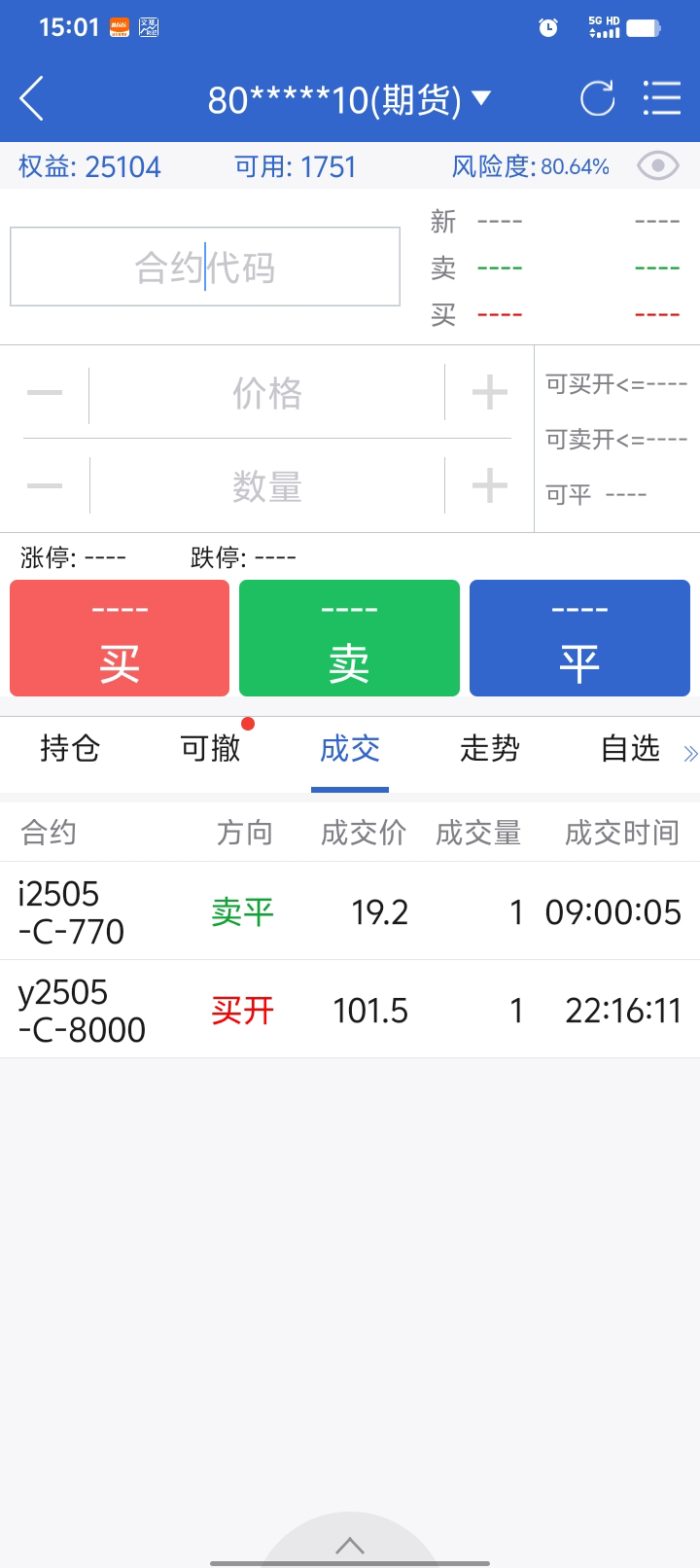Screen dimensions: 700x1568
Task: Place a sell order with 卖
Action: tap(349, 638)
